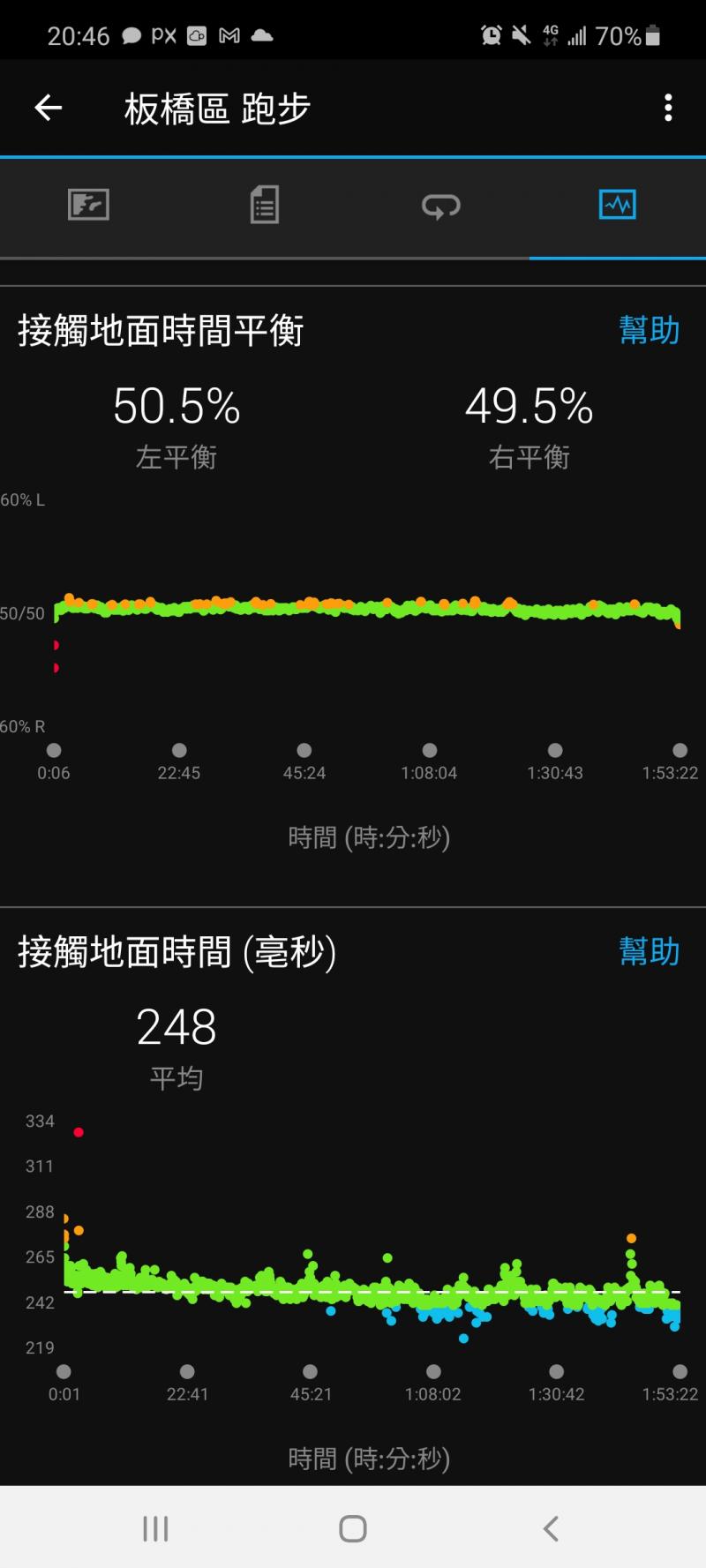Go back using the arrow icon
The width and height of the screenshot is (706, 1568).
pyautogui.click(x=49, y=108)
